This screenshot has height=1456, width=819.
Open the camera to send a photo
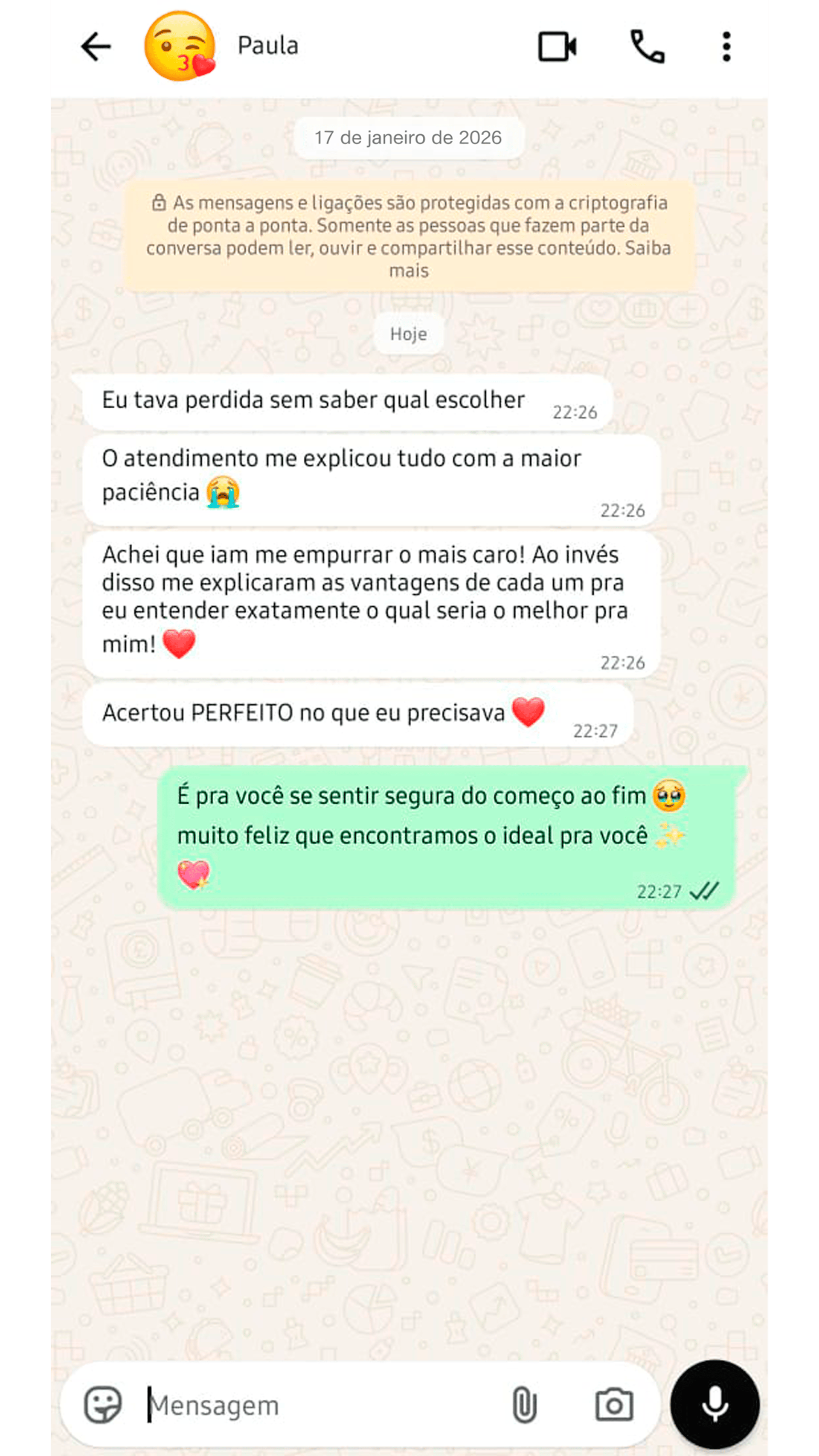(614, 1404)
